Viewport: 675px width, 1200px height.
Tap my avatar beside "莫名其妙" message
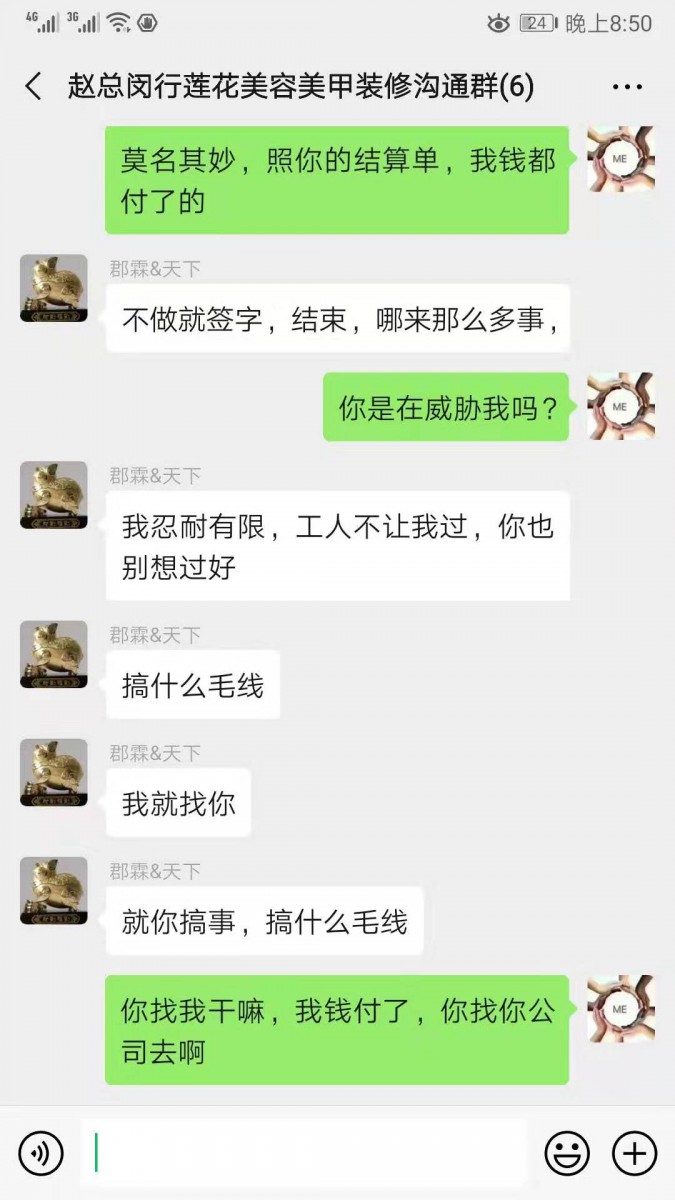click(620, 160)
